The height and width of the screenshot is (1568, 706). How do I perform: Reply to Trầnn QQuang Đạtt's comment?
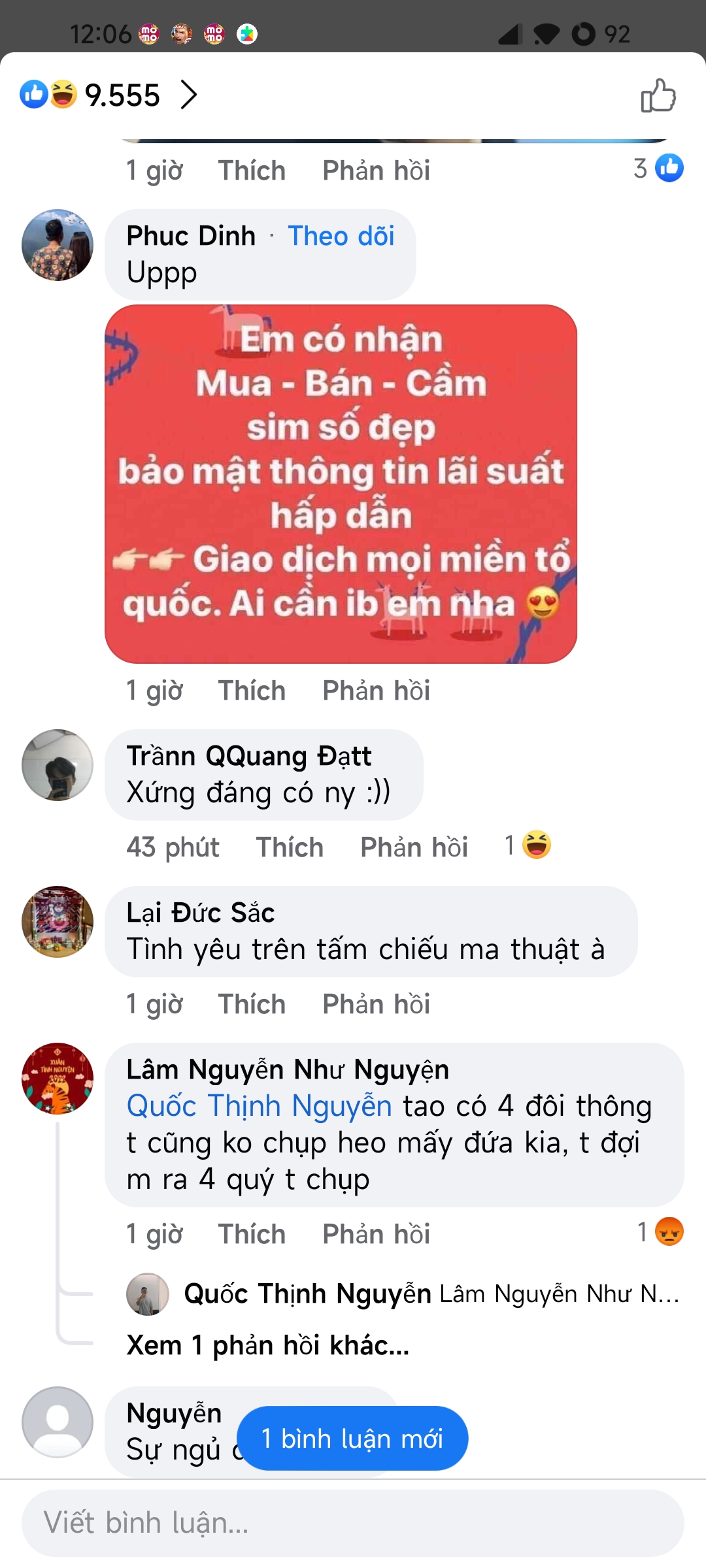[x=414, y=847]
